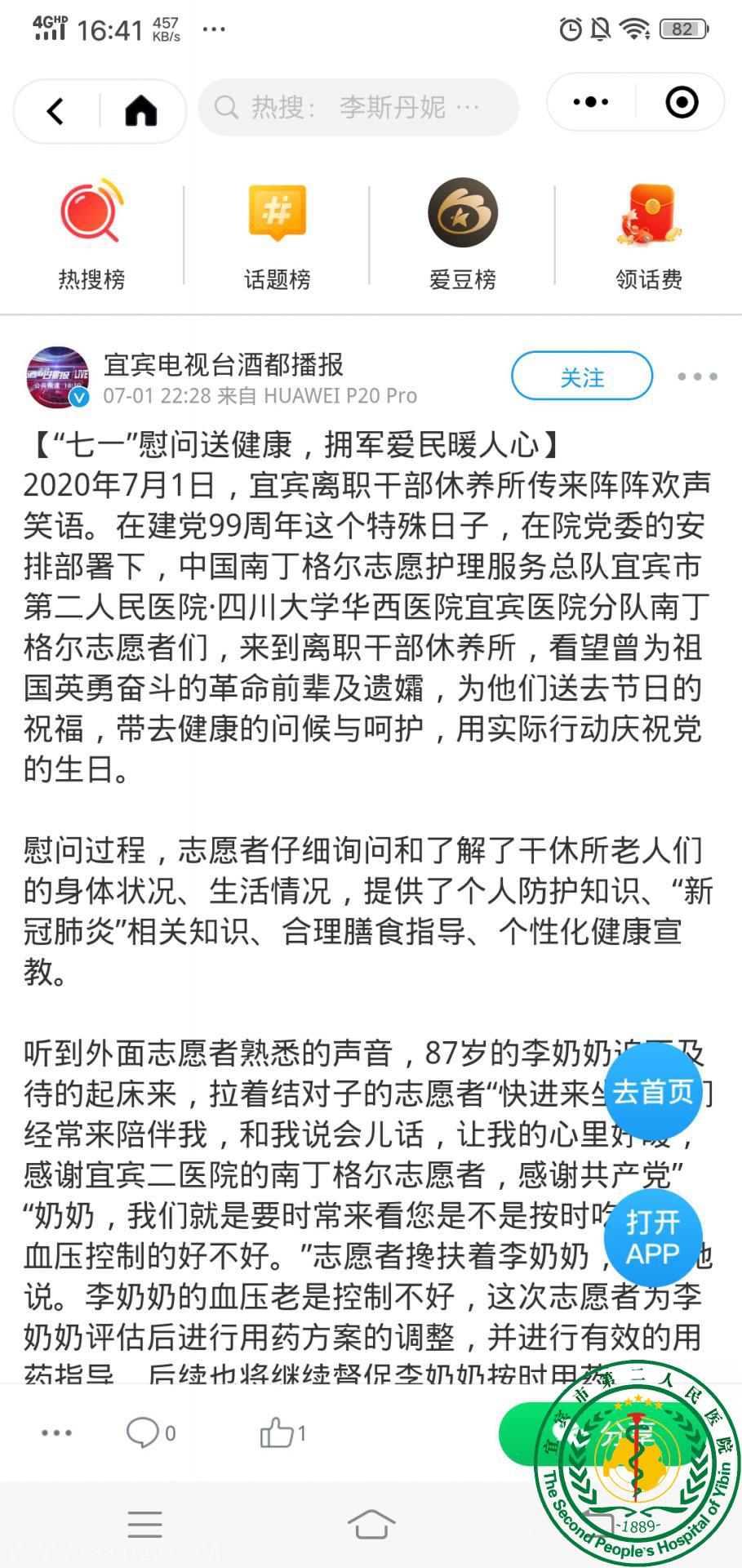The image size is (742, 1568).
Task: Open the mini-program home icon
Action: [140, 111]
